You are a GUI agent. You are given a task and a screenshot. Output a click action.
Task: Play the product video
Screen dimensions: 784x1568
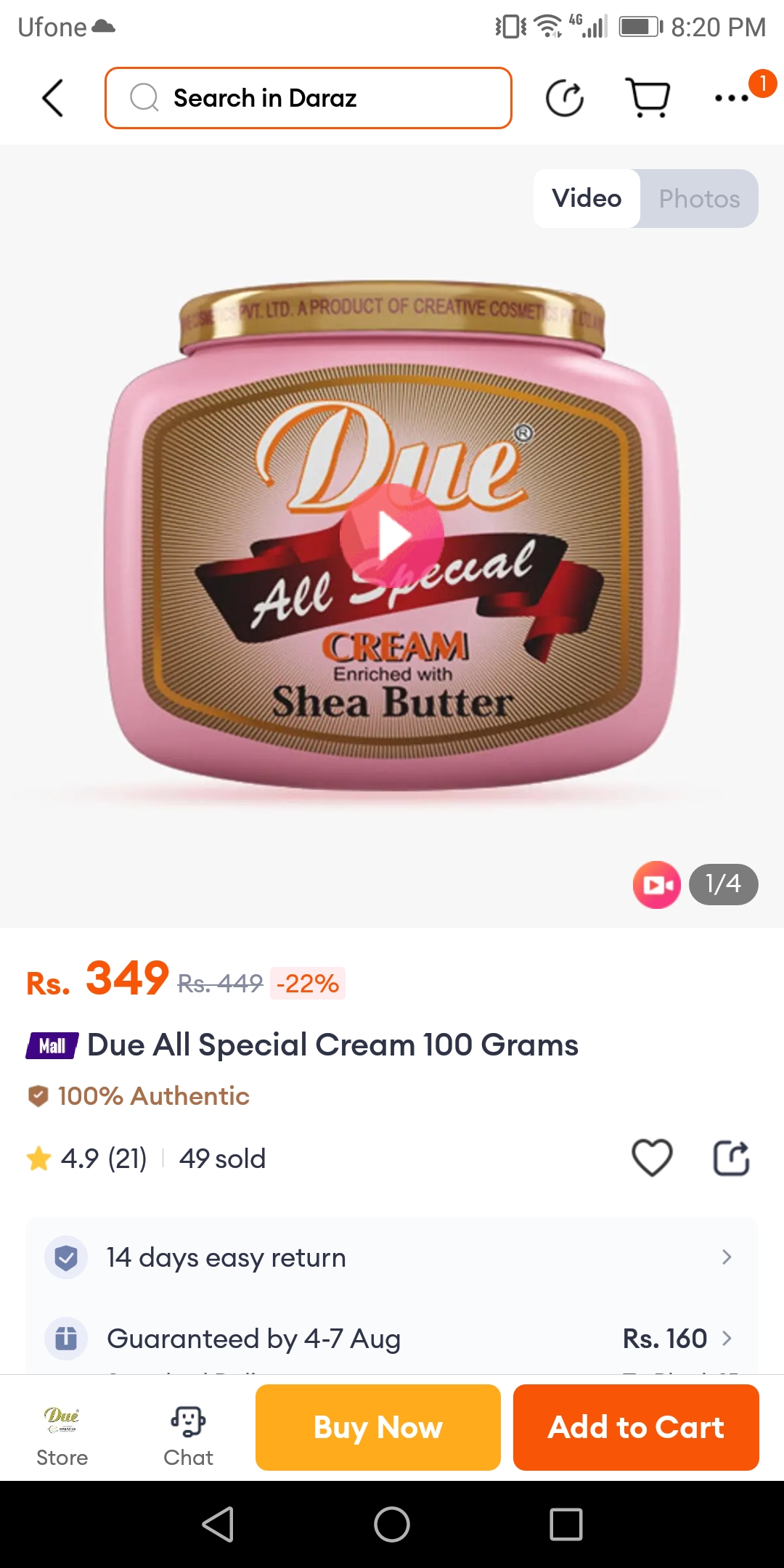392,536
